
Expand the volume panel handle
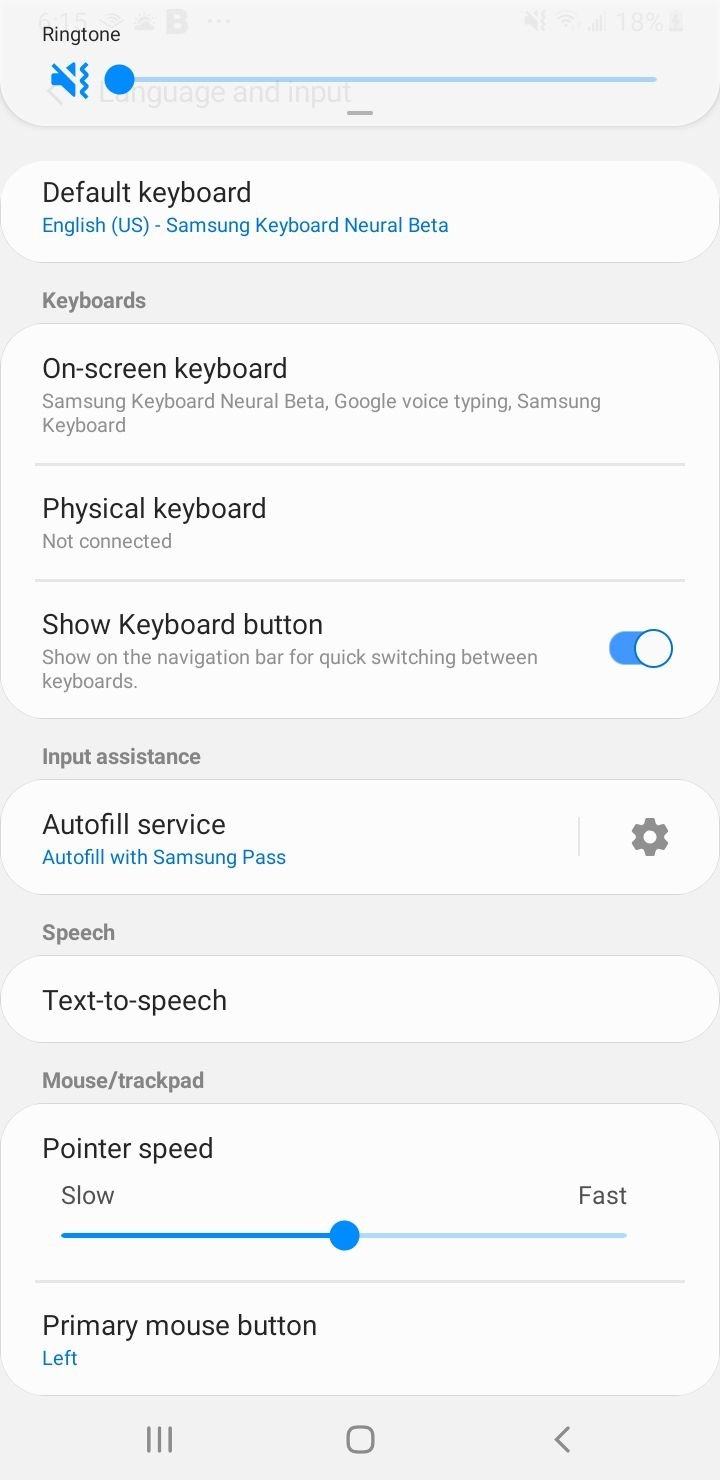pyautogui.click(x=360, y=113)
